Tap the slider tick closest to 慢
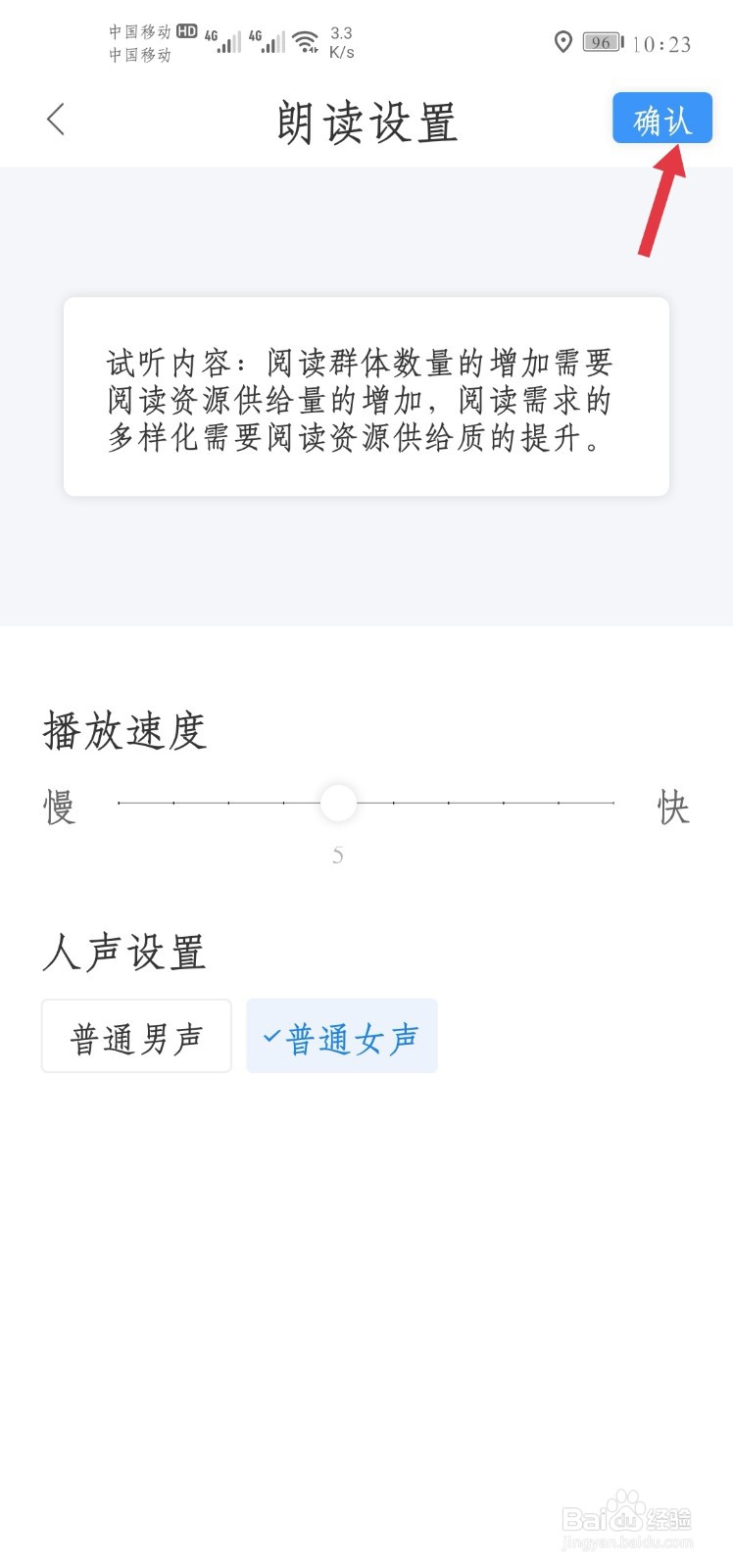 pos(118,803)
